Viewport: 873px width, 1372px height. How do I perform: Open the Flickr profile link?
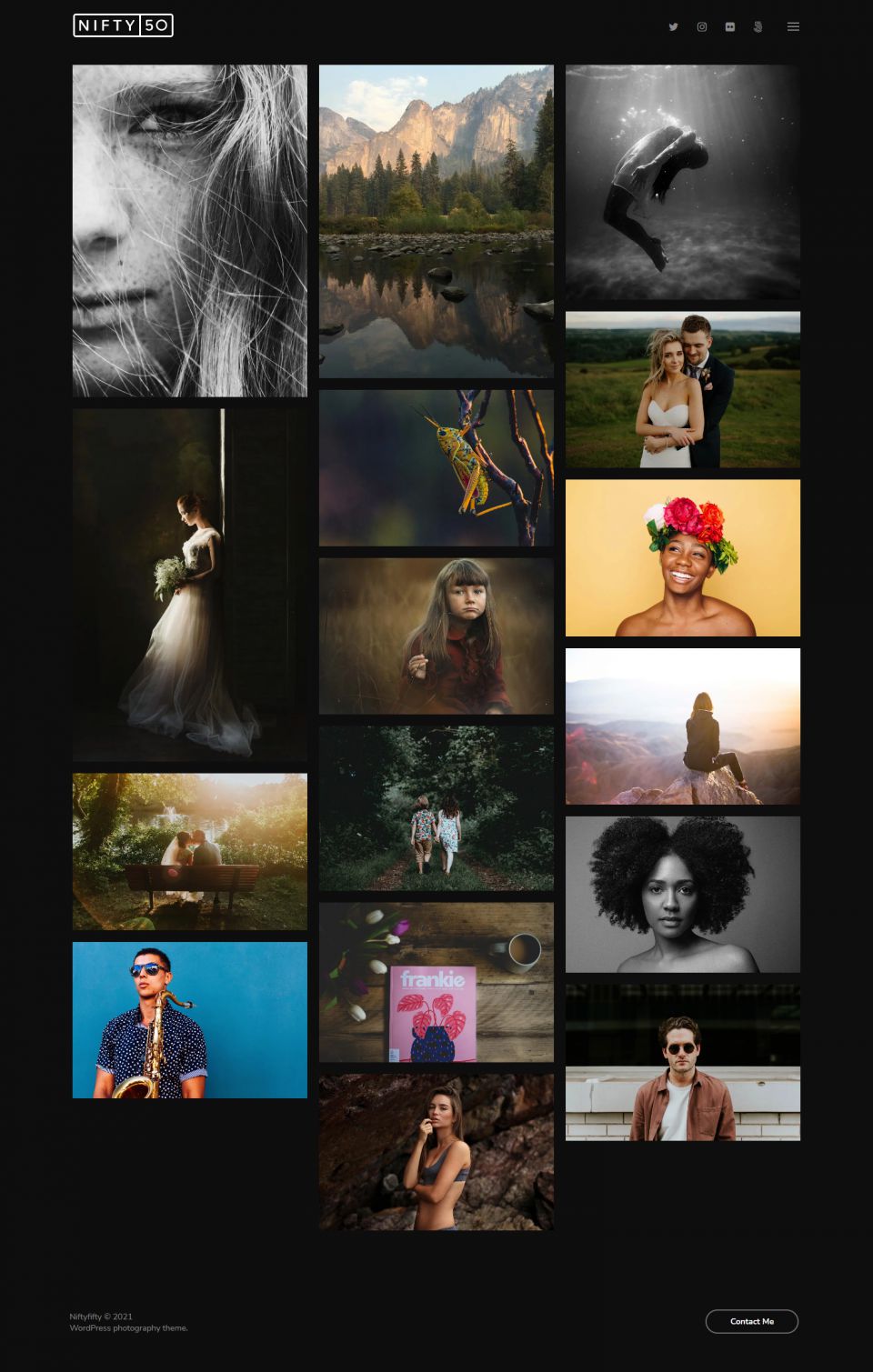pos(730,27)
